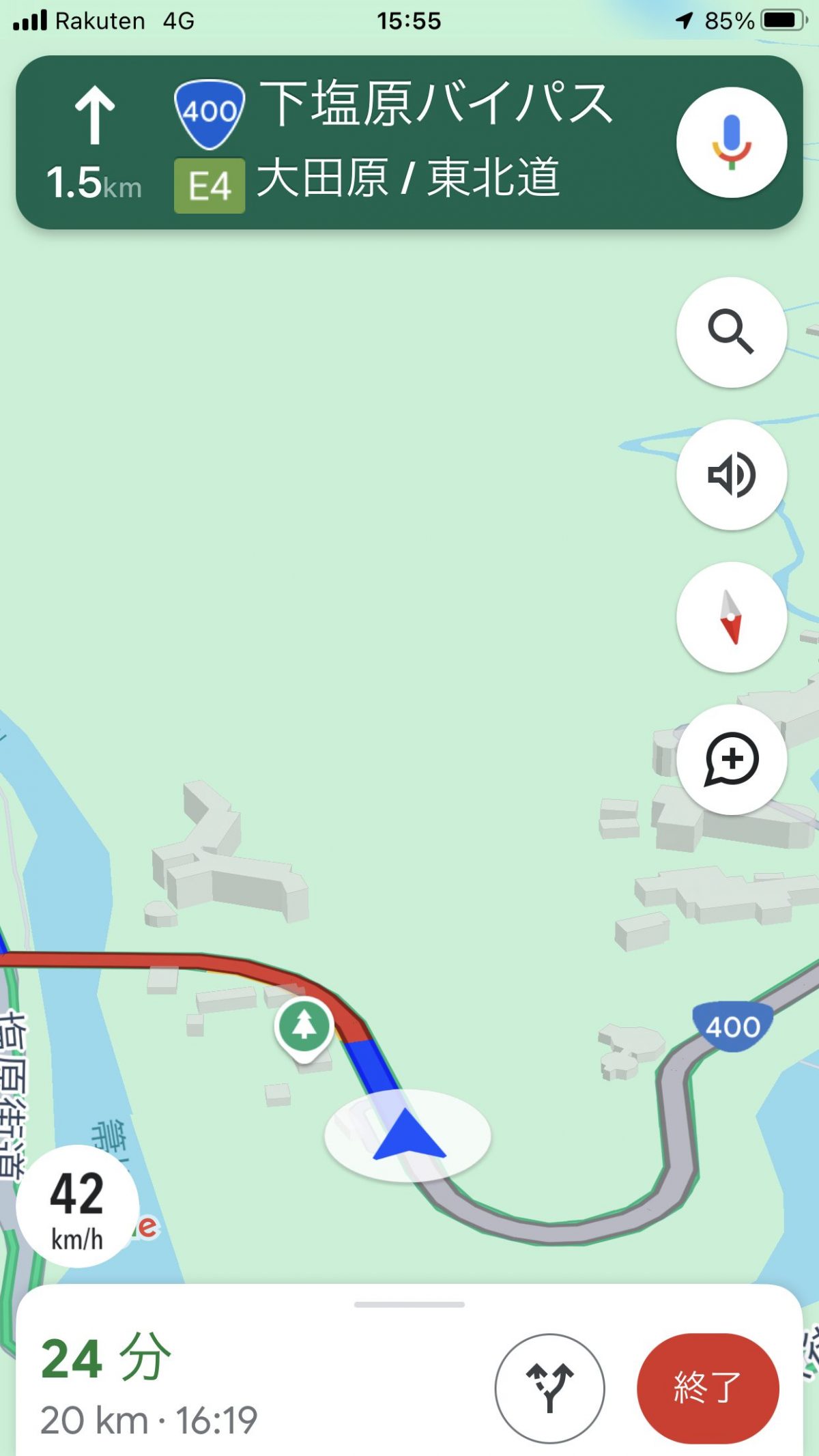Expand the trip details panel handle
Image resolution: width=819 pixels, height=1456 pixels.
tap(409, 1304)
